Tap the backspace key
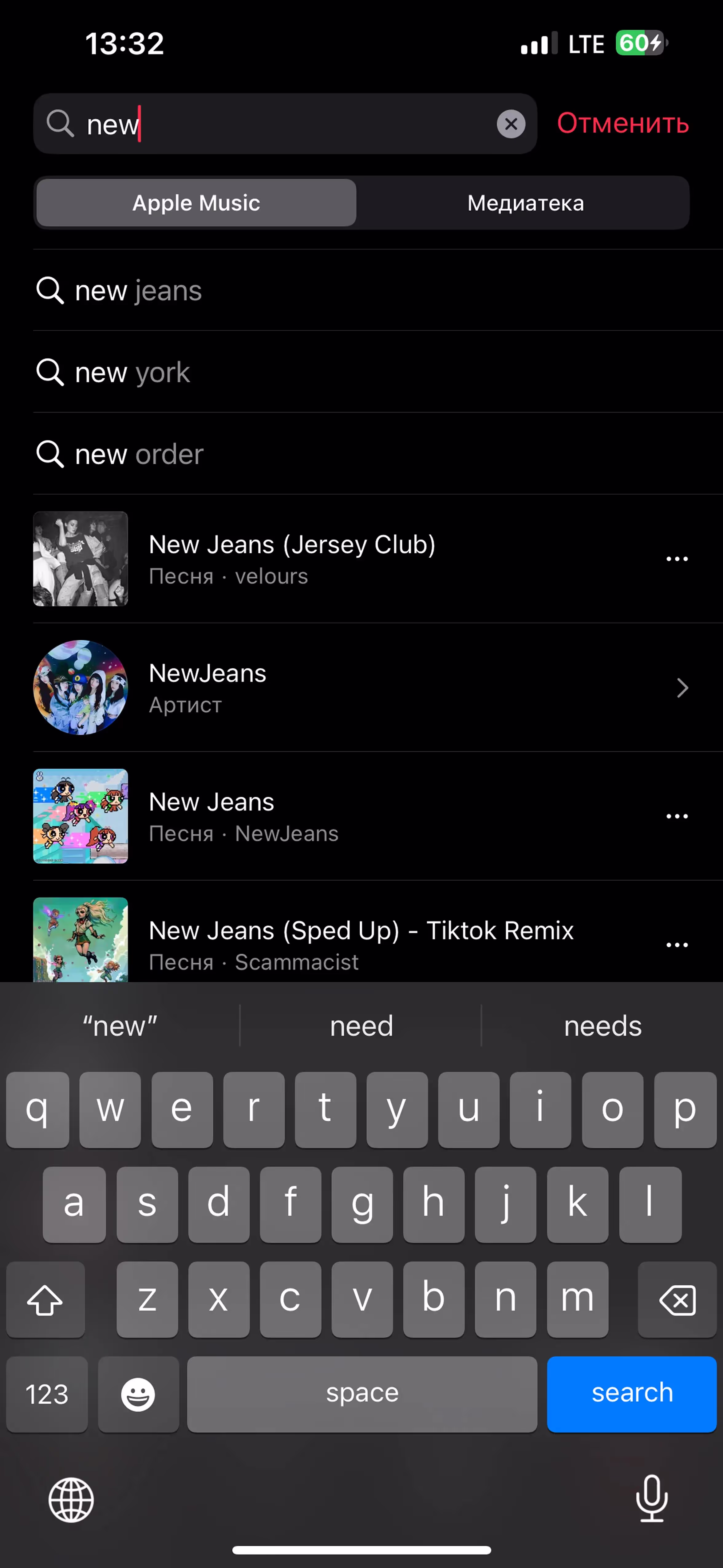Viewport: 723px width, 1568px height. [677, 1300]
